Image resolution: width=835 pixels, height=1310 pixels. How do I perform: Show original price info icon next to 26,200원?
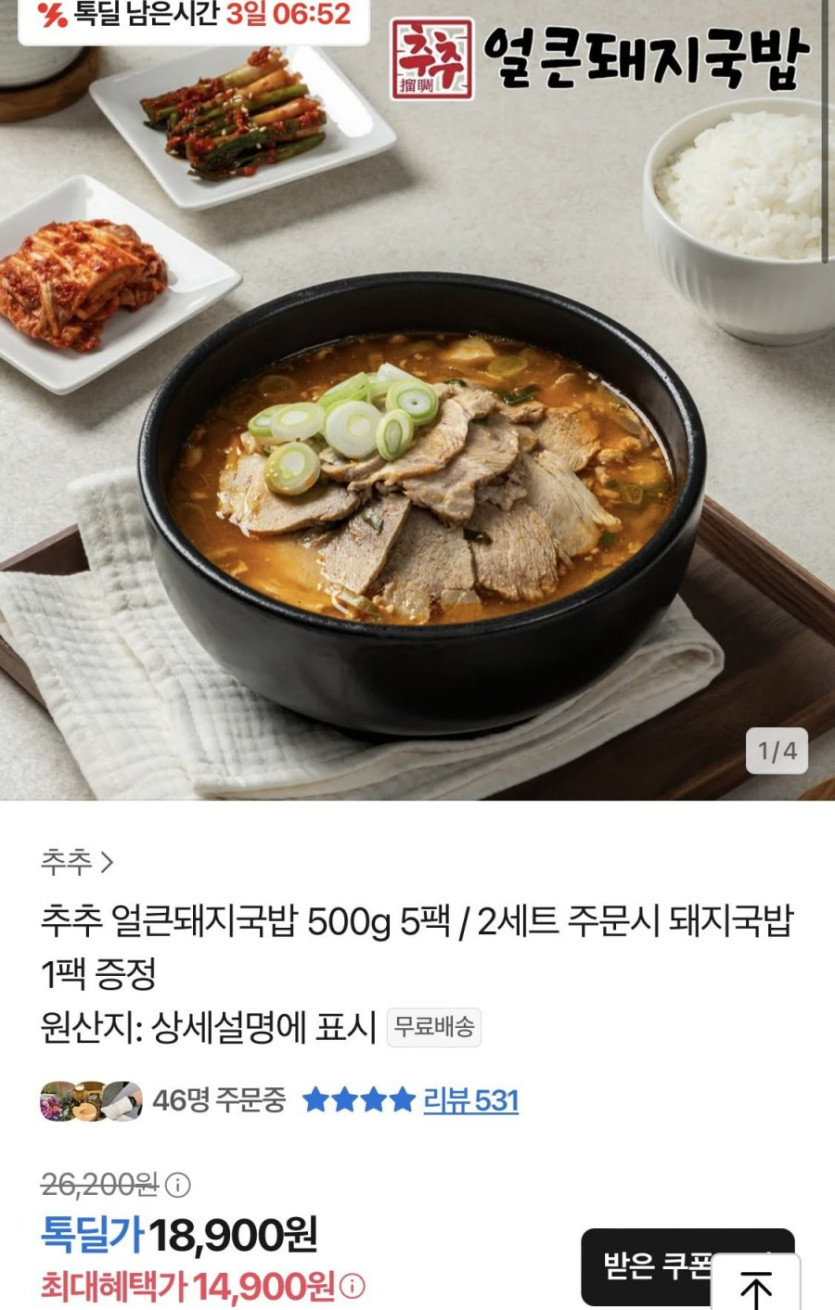click(x=177, y=1186)
